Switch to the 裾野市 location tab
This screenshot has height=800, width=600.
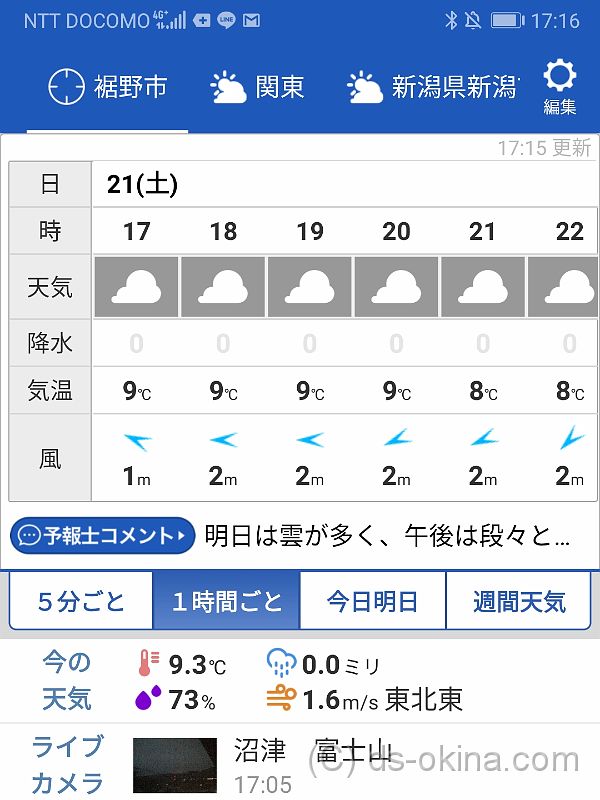pyautogui.click(x=108, y=88)
